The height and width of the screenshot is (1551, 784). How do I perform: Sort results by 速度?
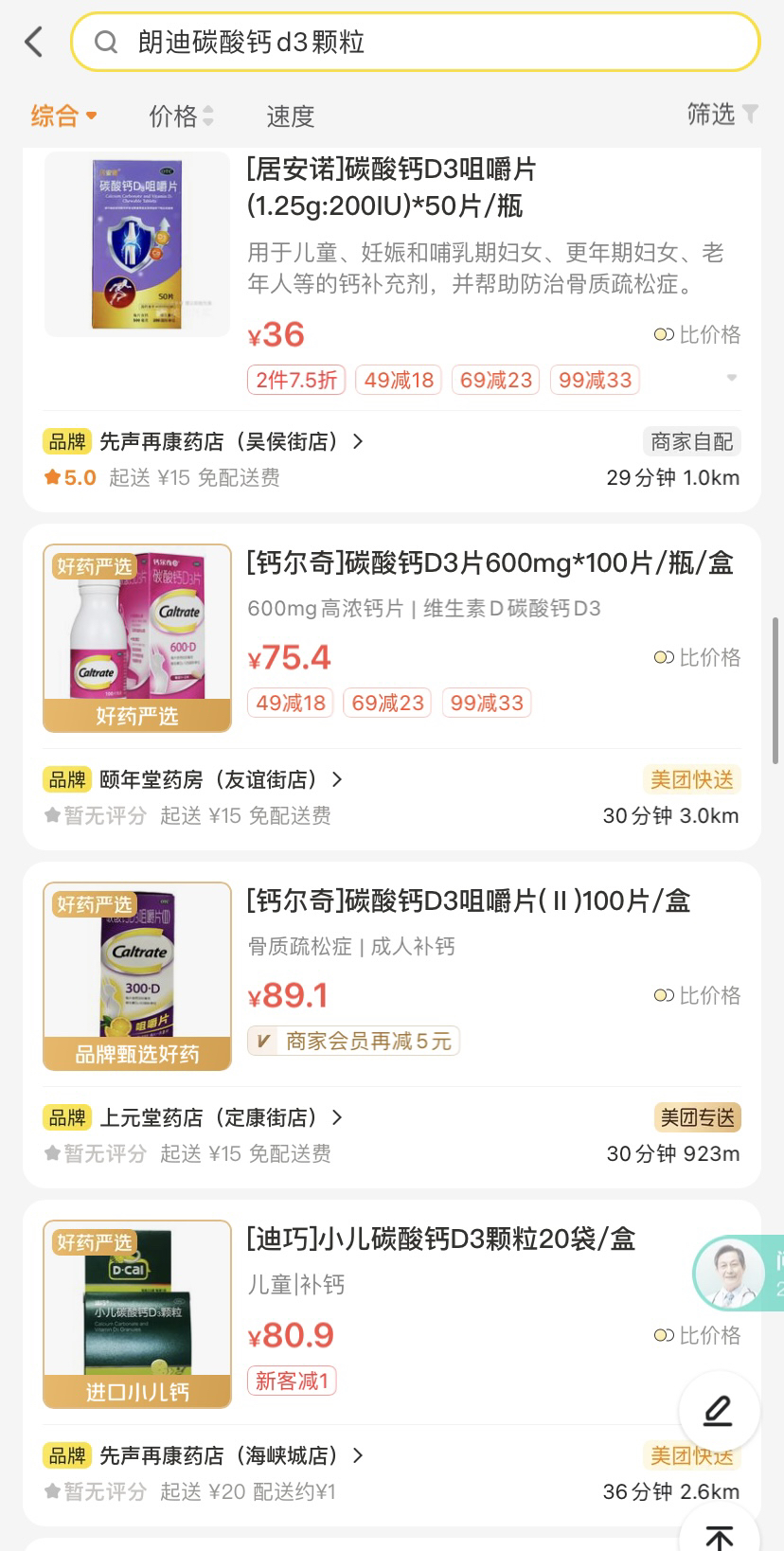[x=290, y=116]
